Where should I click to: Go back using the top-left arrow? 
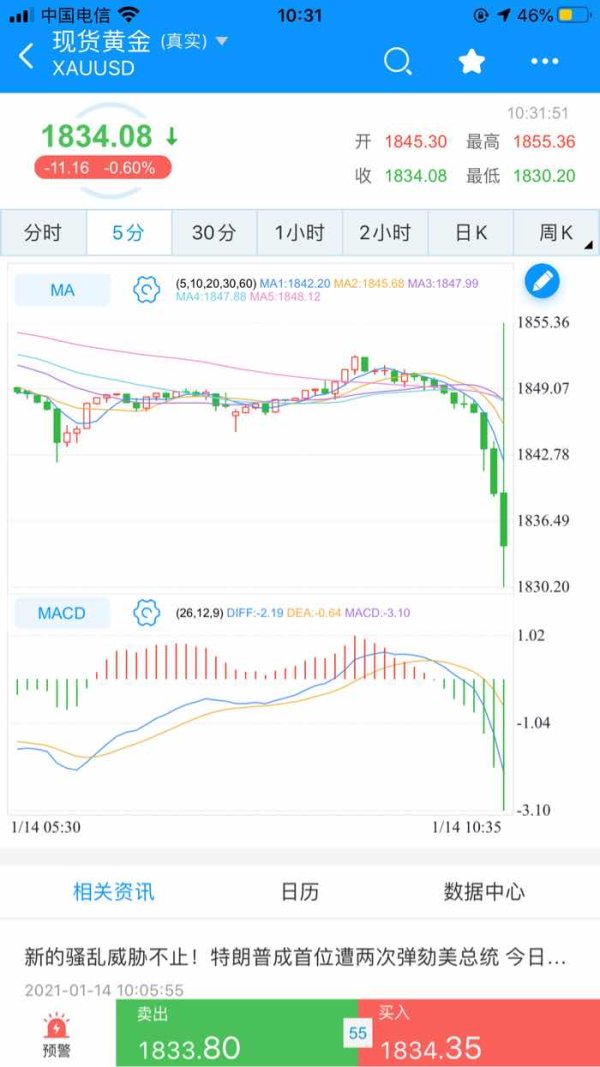pos(27,56)
